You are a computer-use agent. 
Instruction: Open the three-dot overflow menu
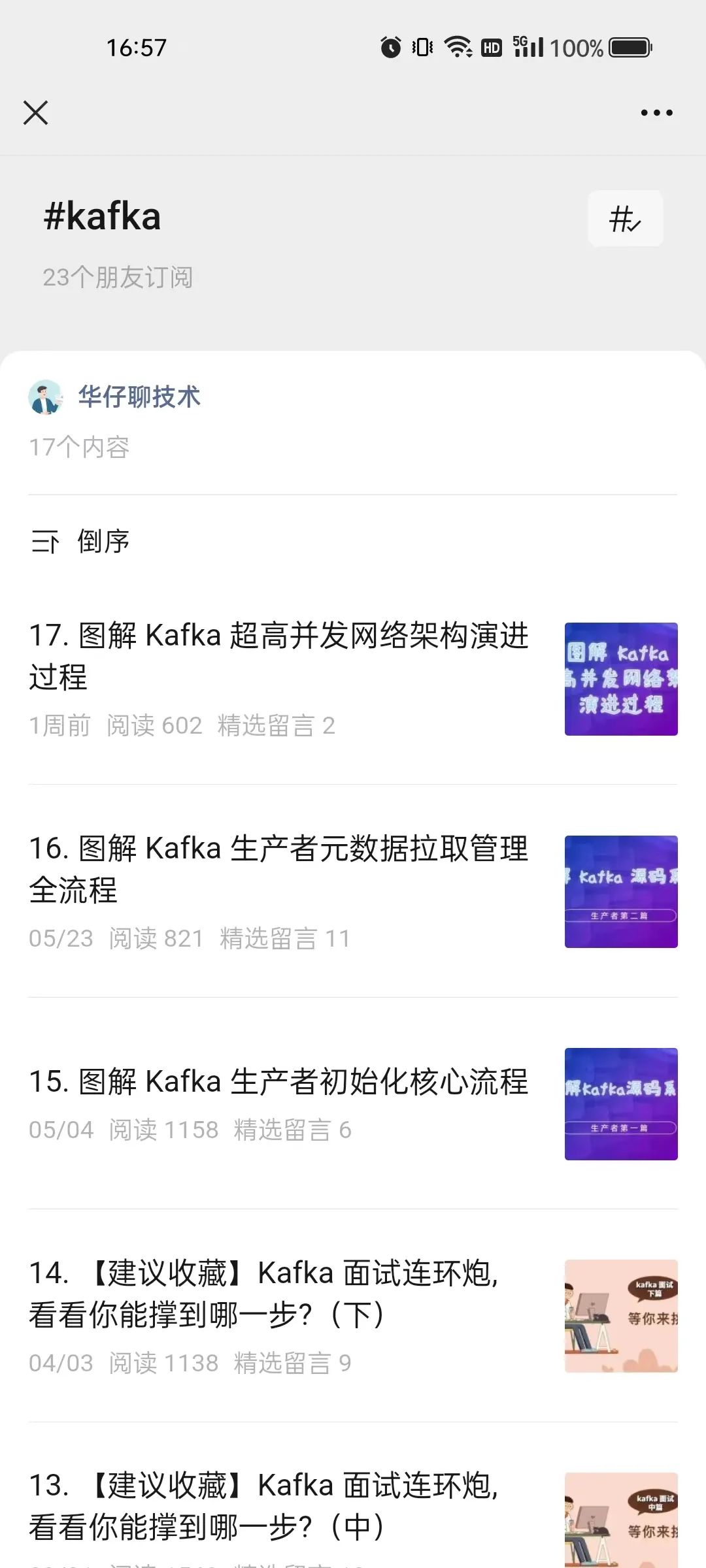(x=656, y=112)
